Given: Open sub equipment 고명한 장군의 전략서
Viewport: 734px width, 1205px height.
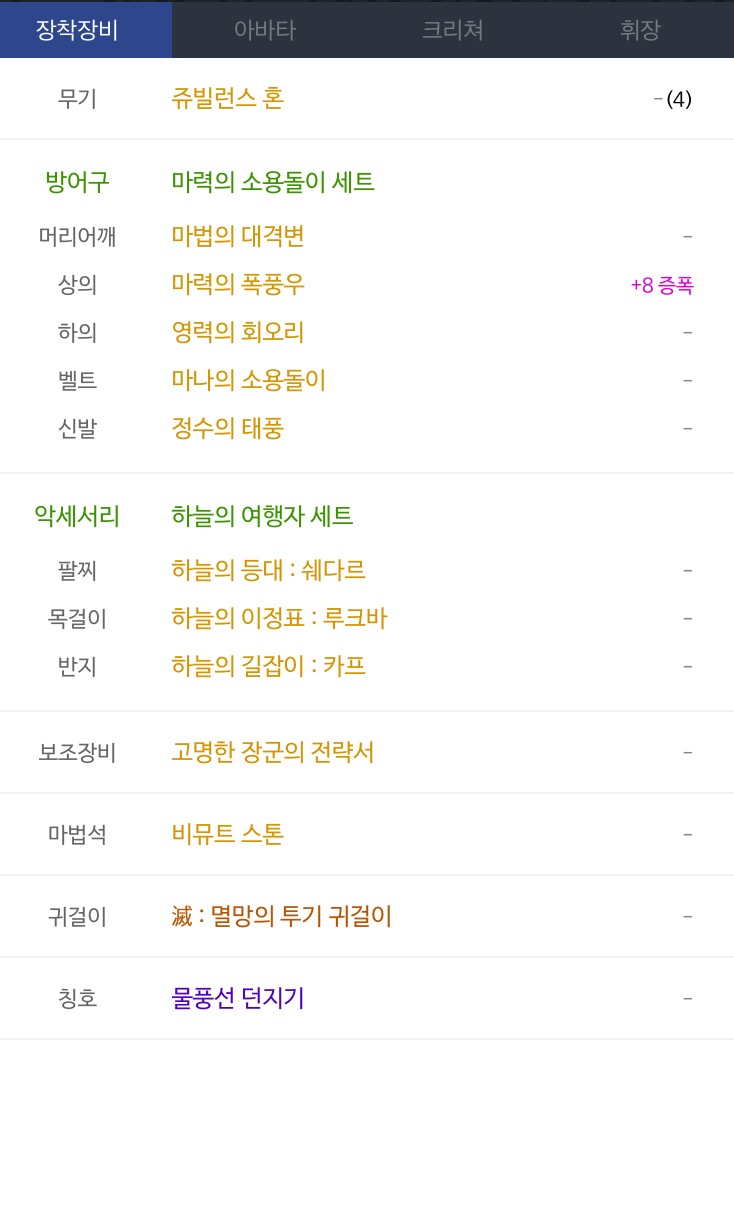Looking at the screenshot, I should coord(272,752).
